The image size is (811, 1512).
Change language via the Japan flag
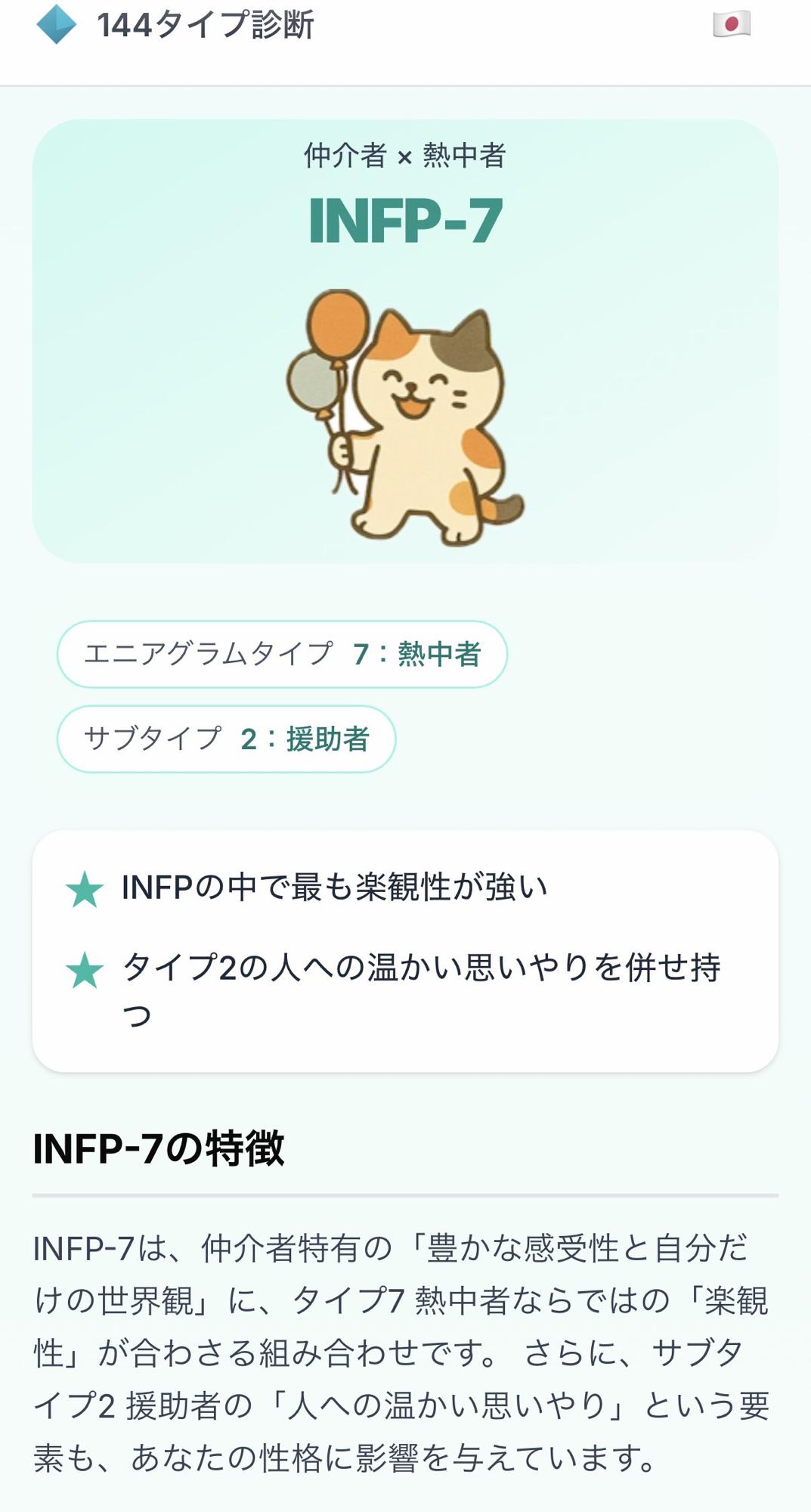(x=731, y=24)
